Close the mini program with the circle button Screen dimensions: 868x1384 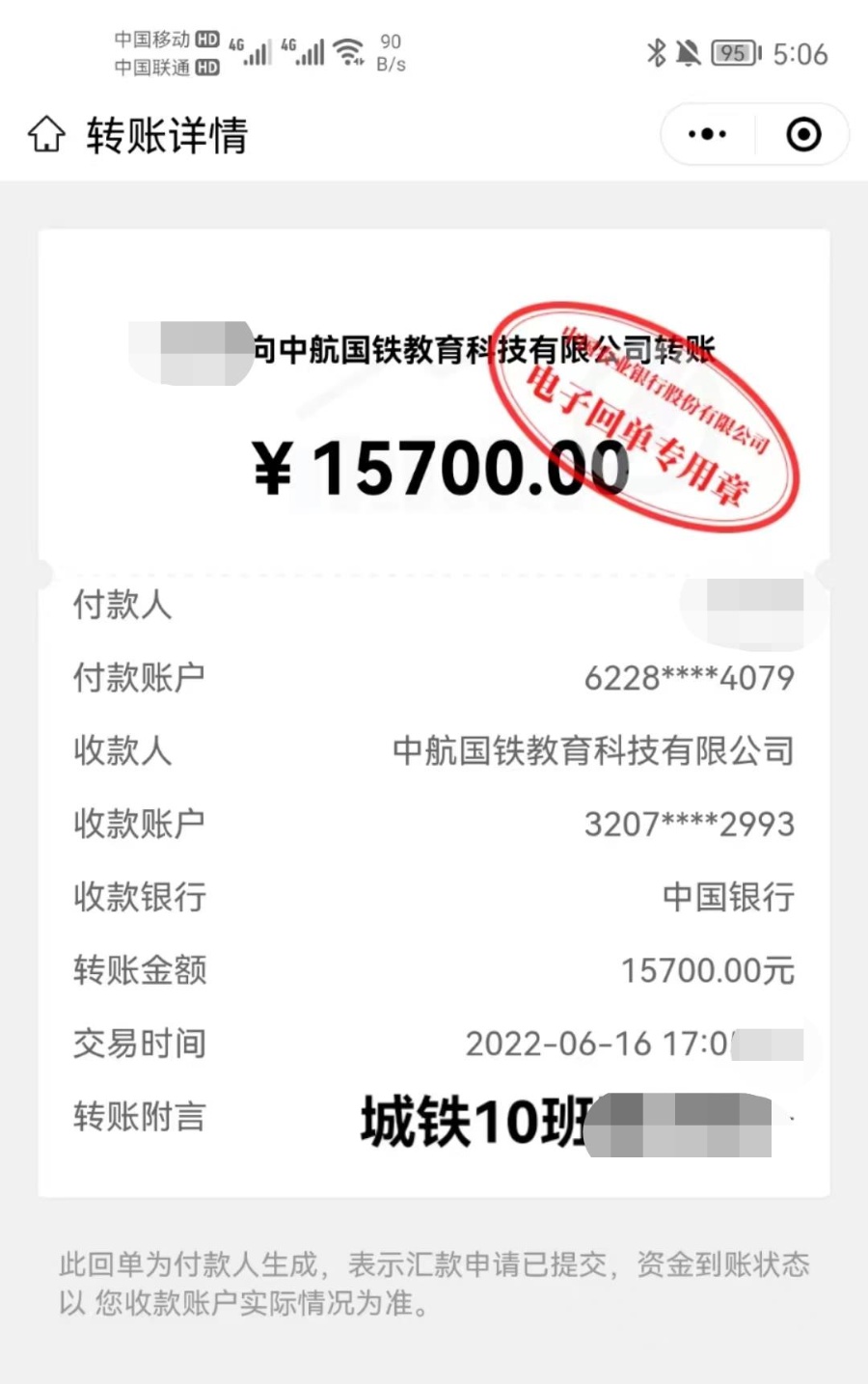point(803,134)
